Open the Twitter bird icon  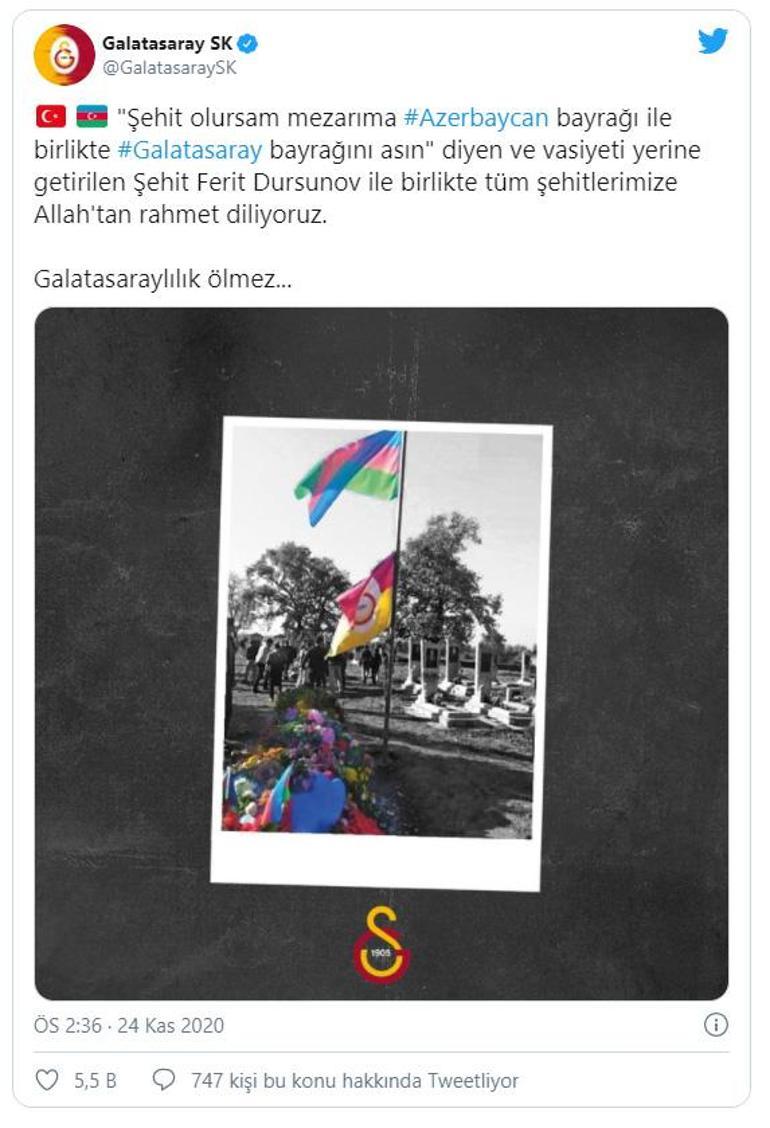(713, 42)
